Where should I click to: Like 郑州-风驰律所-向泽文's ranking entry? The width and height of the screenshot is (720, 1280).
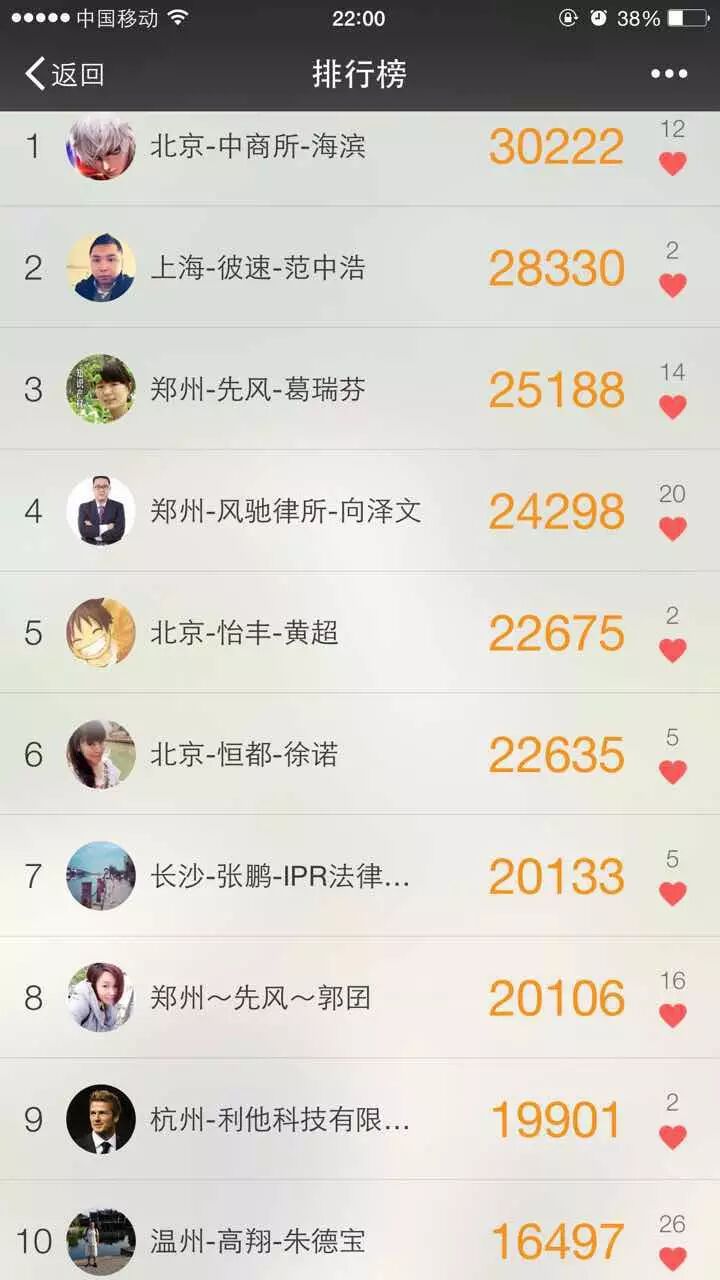673,528
